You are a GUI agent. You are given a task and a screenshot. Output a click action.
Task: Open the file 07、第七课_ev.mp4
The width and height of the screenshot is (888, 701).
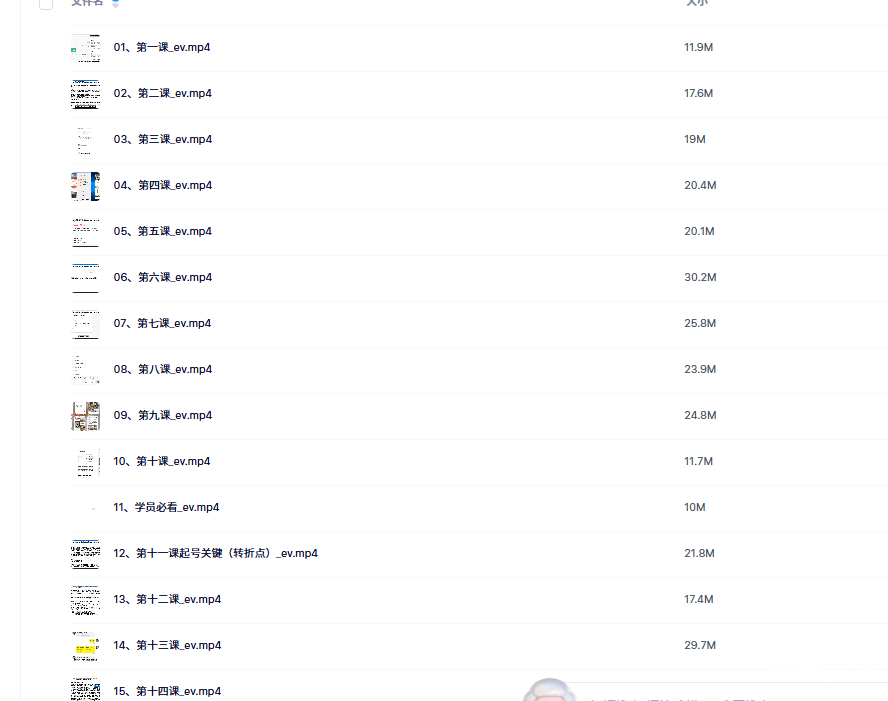tap(162, 323)
